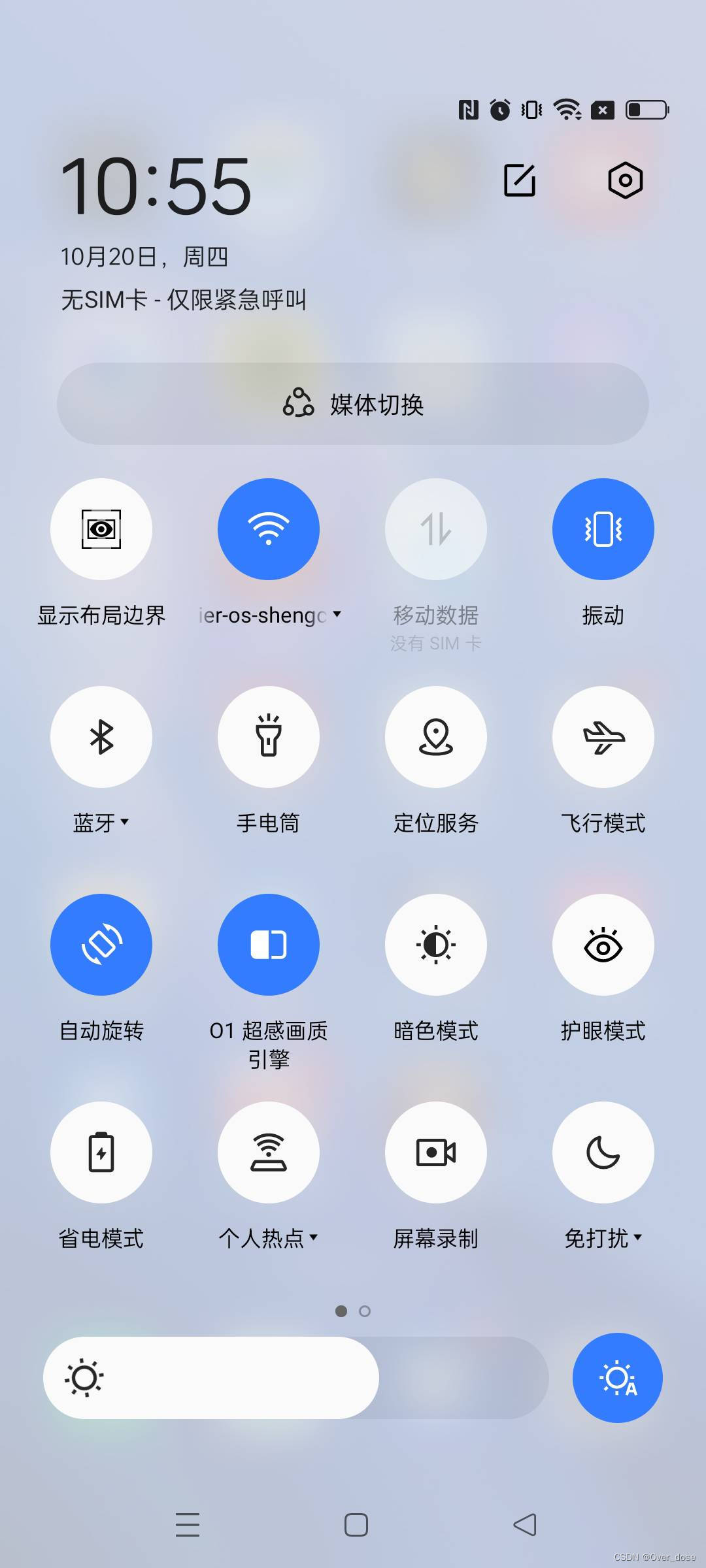Enable eye comfort mode
Image resolution: width=706 pixels, height=1568 pixels.
[603, 944]
